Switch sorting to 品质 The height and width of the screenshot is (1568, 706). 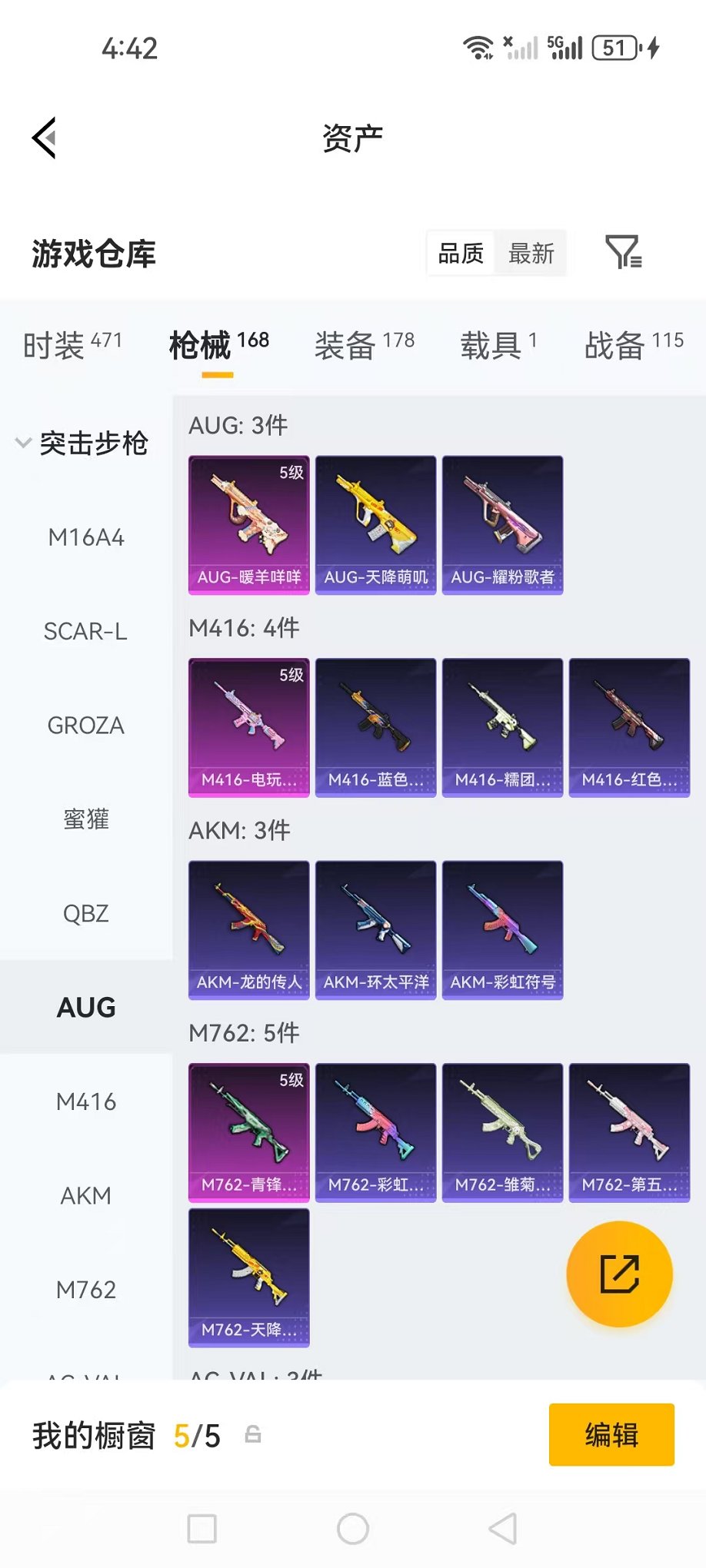coord(459,252)
